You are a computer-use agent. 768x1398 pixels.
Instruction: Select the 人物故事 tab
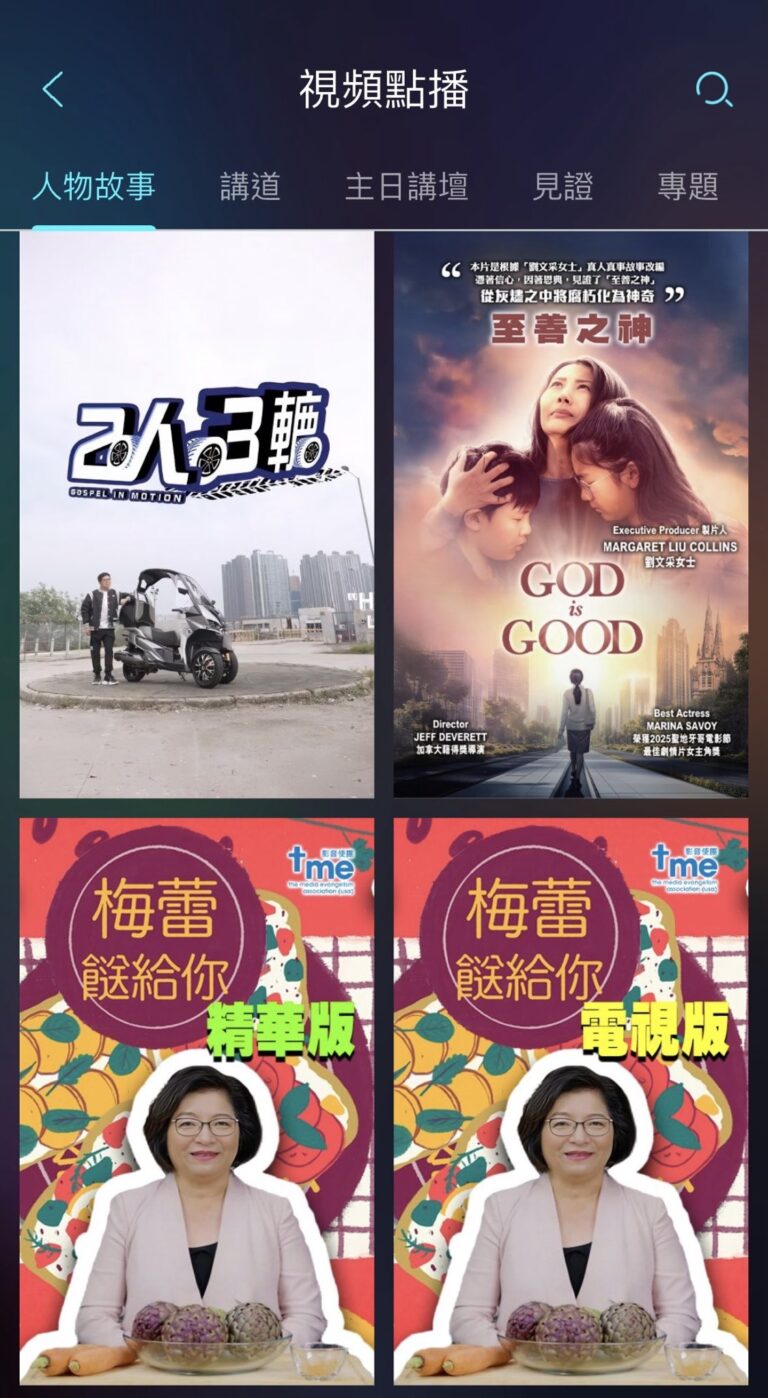[94, 187]
